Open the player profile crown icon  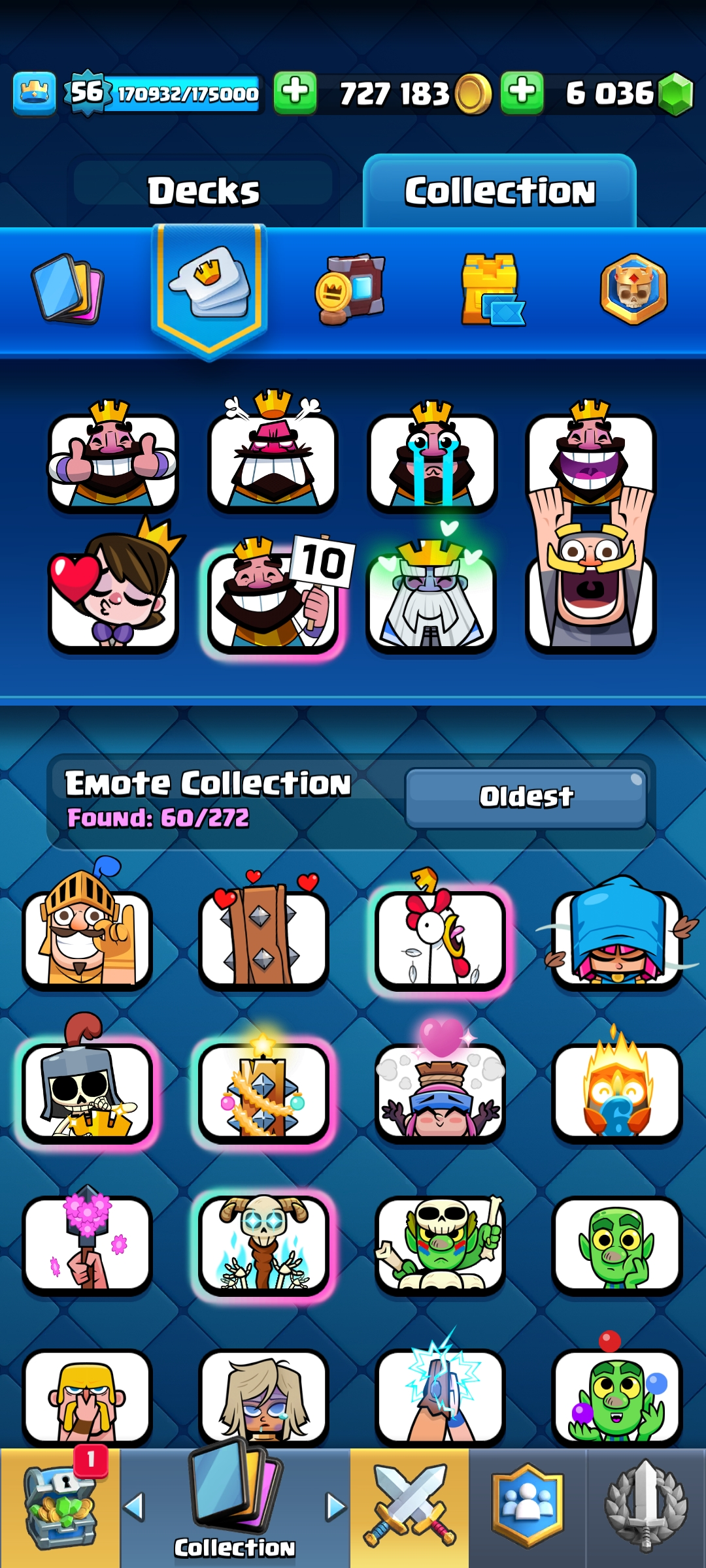point(35,93)
